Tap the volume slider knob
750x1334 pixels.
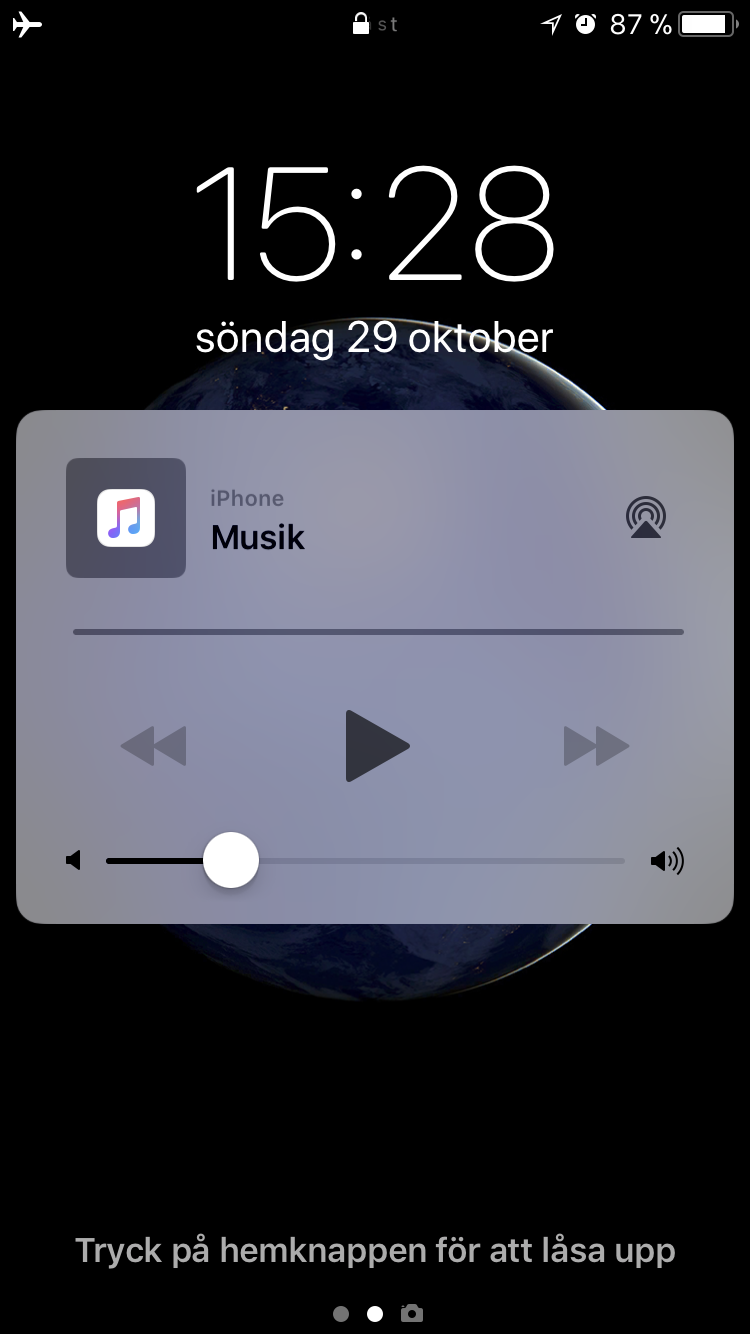231,860
